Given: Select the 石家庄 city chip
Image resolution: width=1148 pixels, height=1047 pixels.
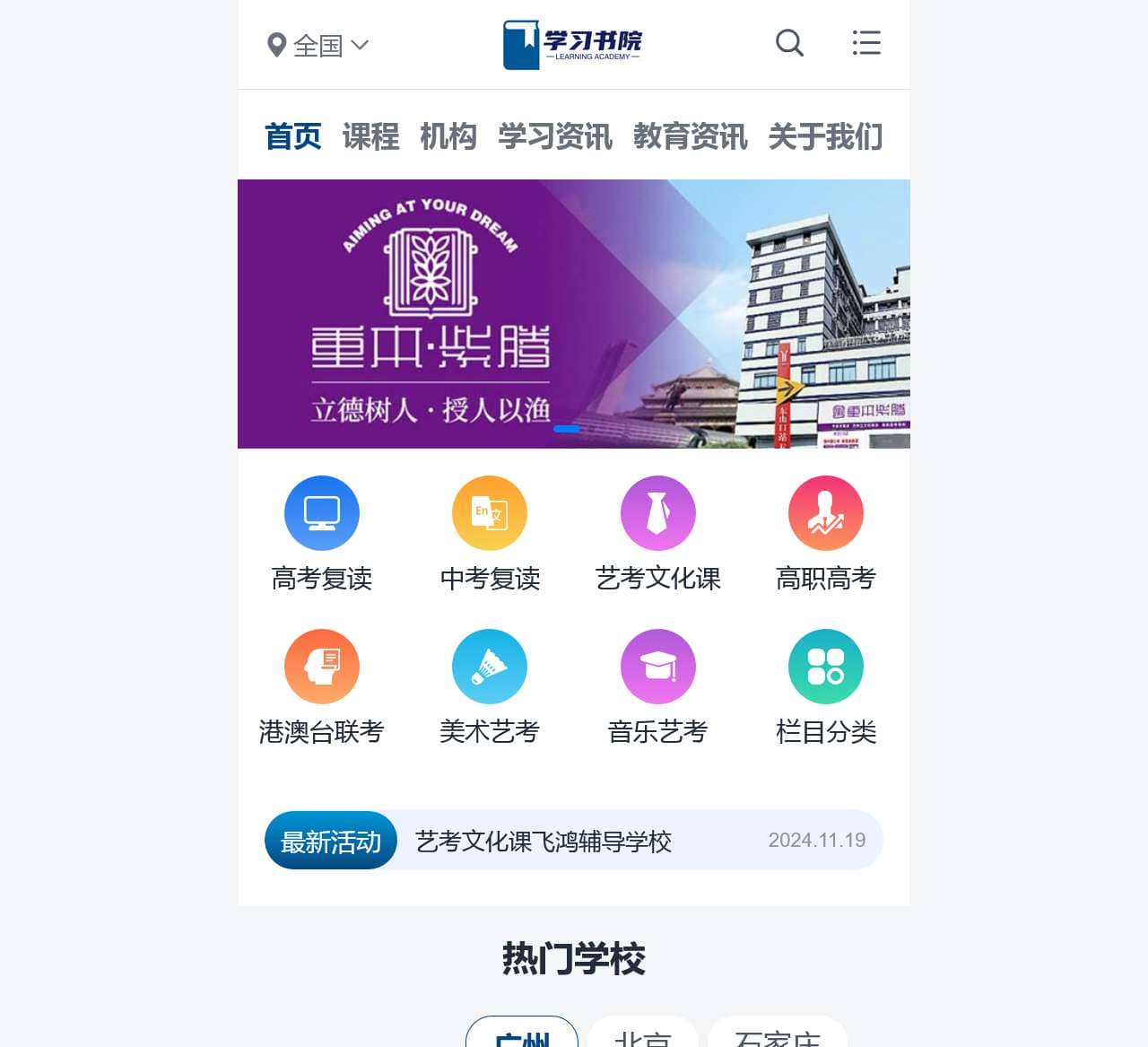Looking at the screenshot, I should coord(778,1036).
